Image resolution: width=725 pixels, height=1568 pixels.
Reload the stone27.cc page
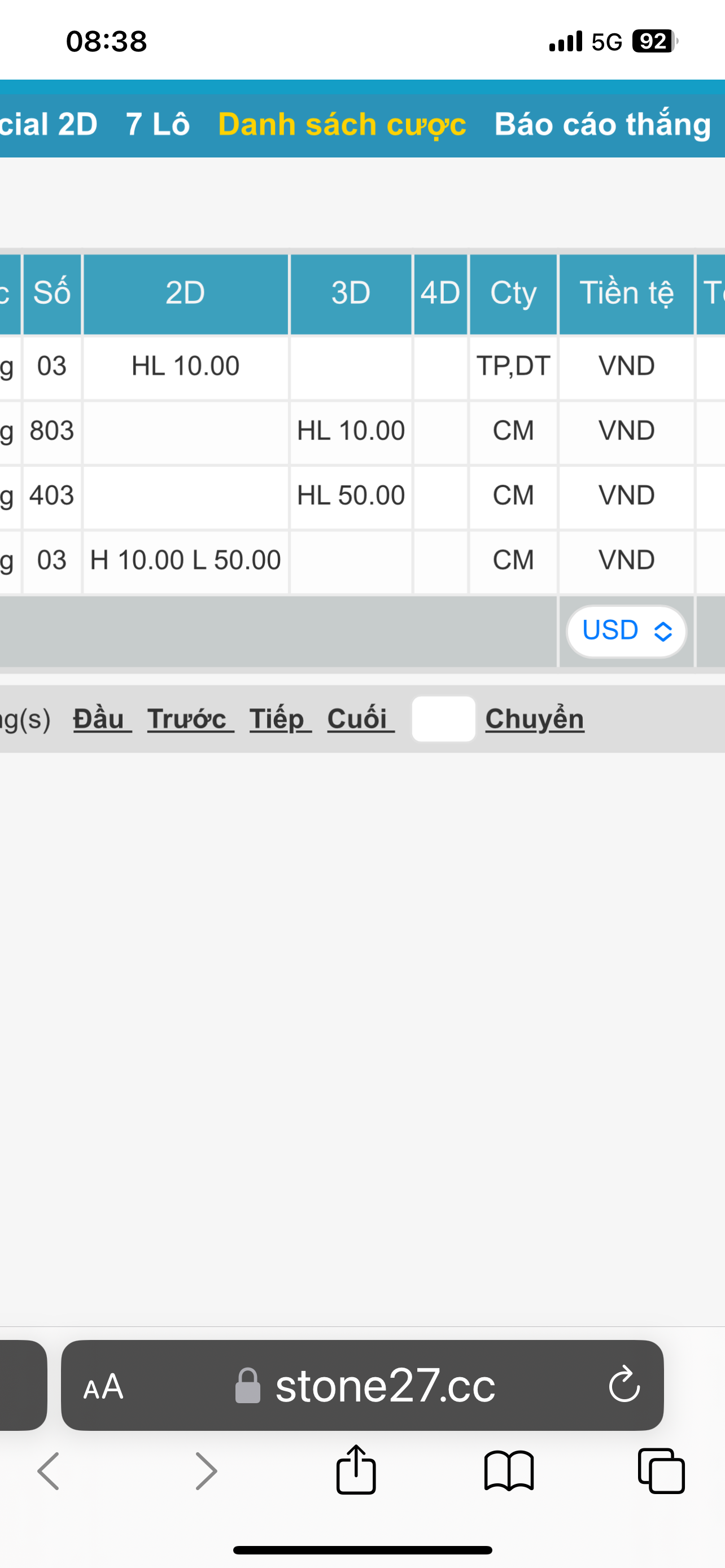624,1385
